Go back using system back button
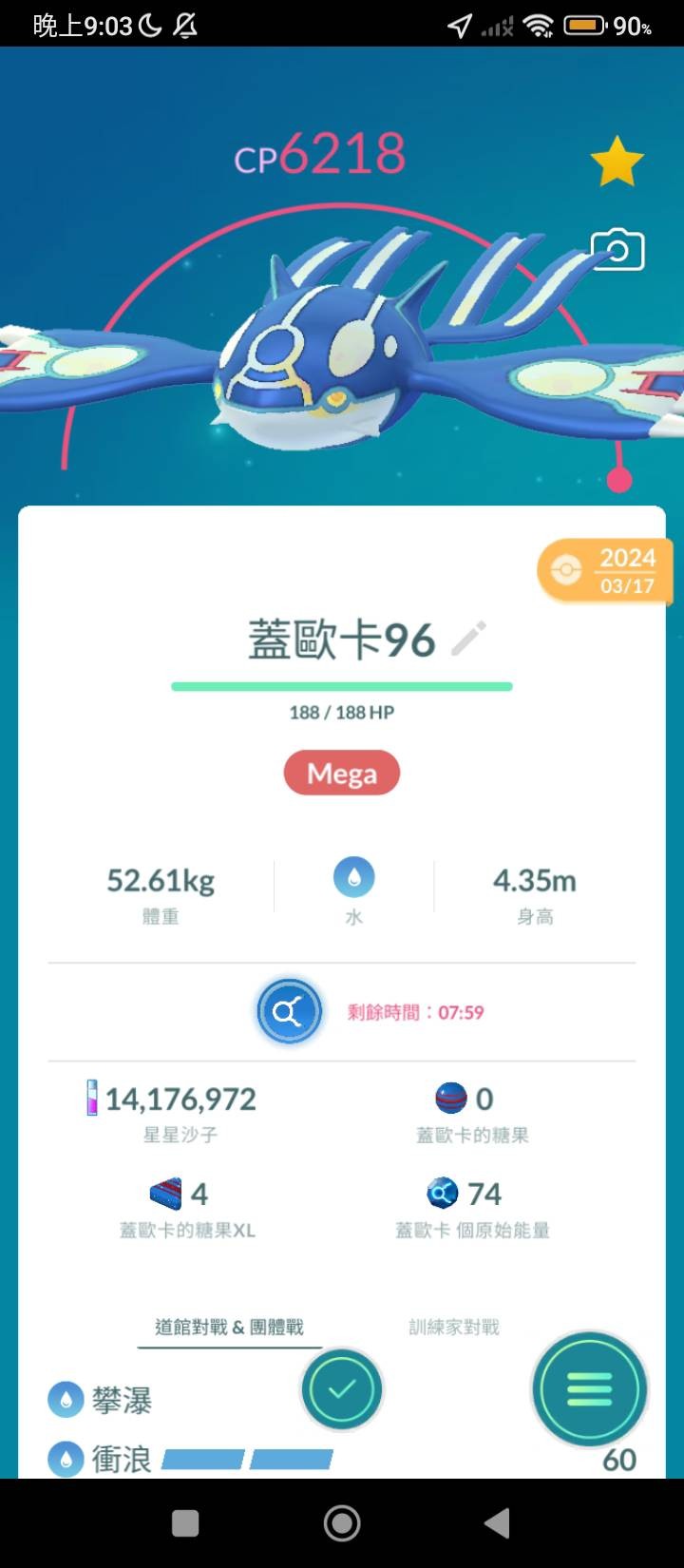684x1568 pixels. [496, 1523]
